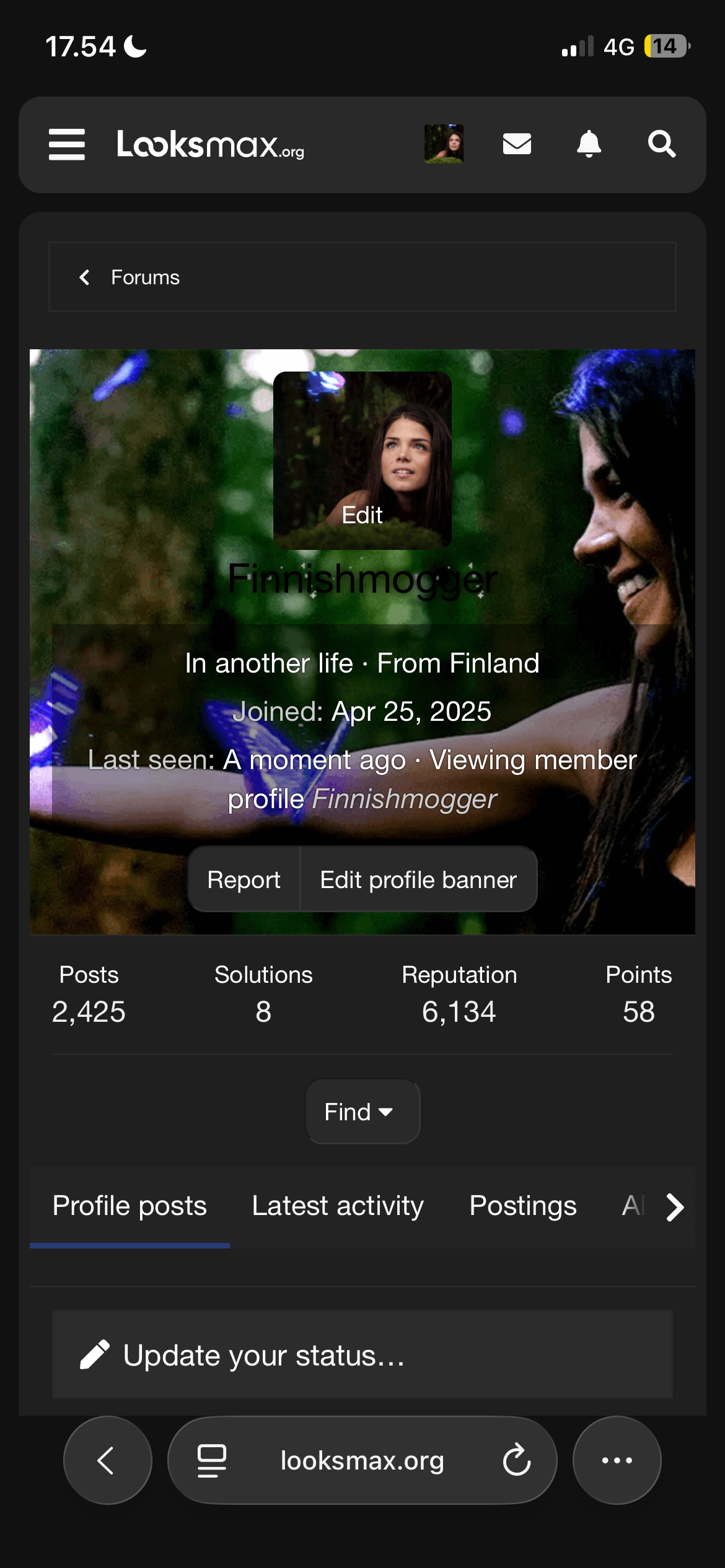The width and height of the screenshot is (725, 1568).
Task: Expand the Find dropdown
Action: point(362,1112)
